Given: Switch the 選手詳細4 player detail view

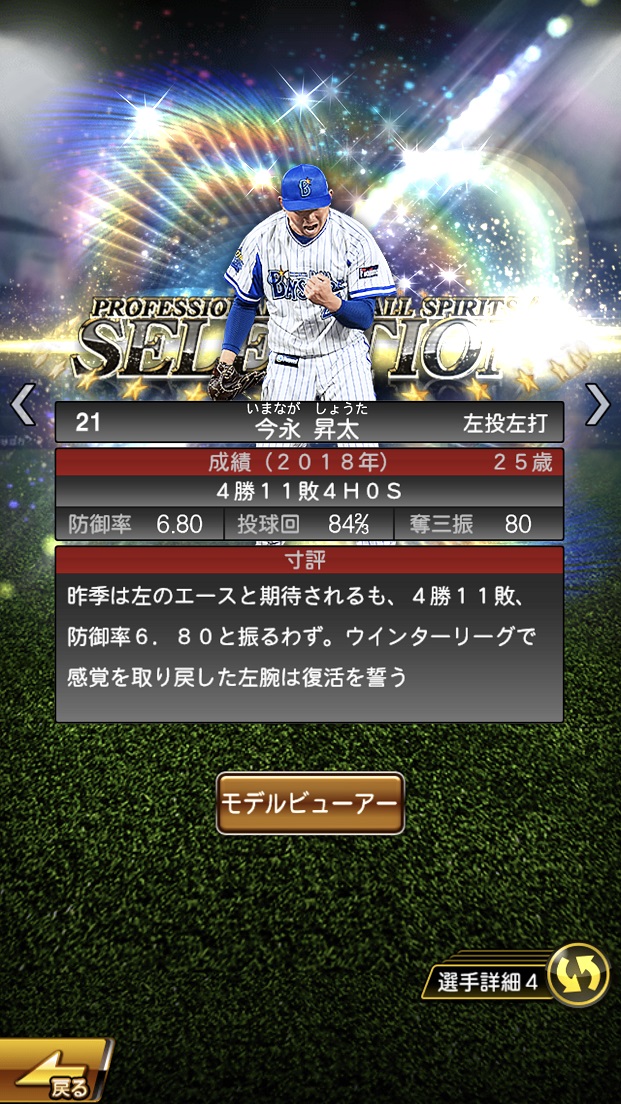Looking at the screenshot, I should coord(580,975).
